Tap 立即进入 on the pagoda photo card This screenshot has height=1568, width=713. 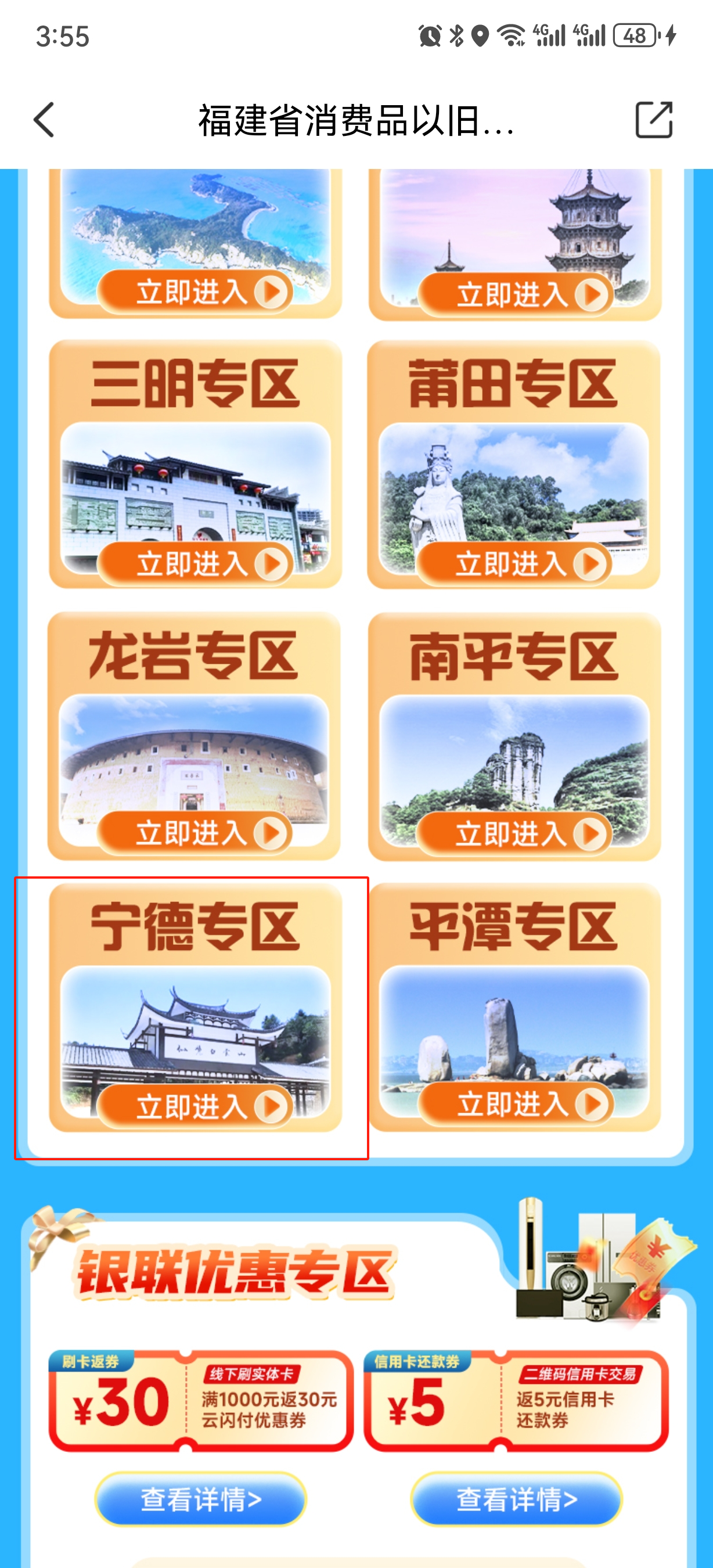[514, 294]
